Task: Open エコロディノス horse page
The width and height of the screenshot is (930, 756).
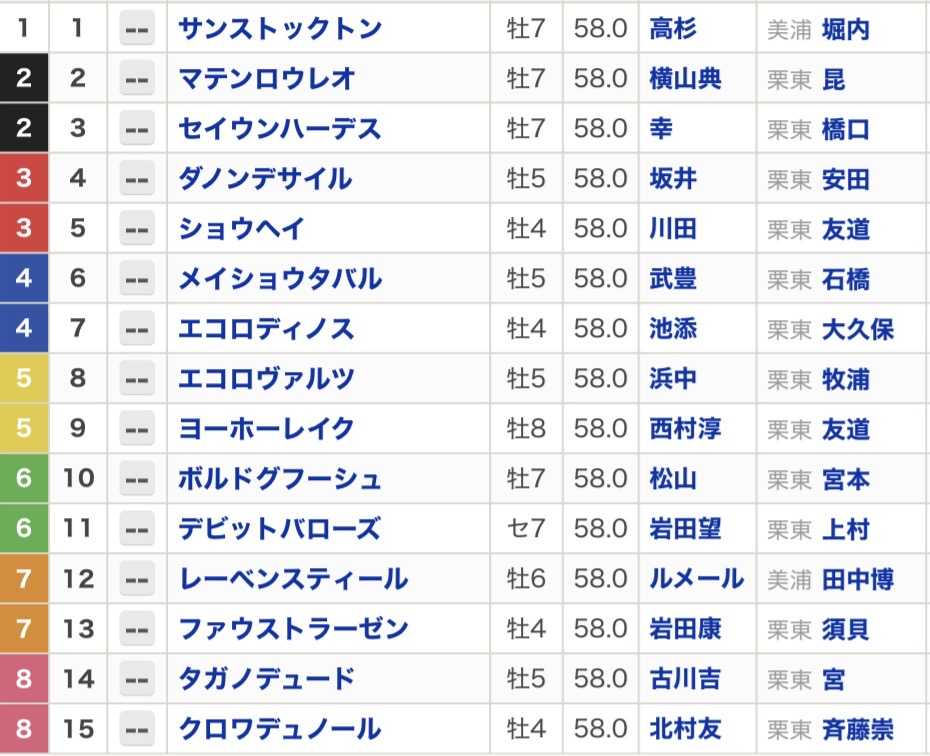Action: pyautogui.click(x=266, y=329)
